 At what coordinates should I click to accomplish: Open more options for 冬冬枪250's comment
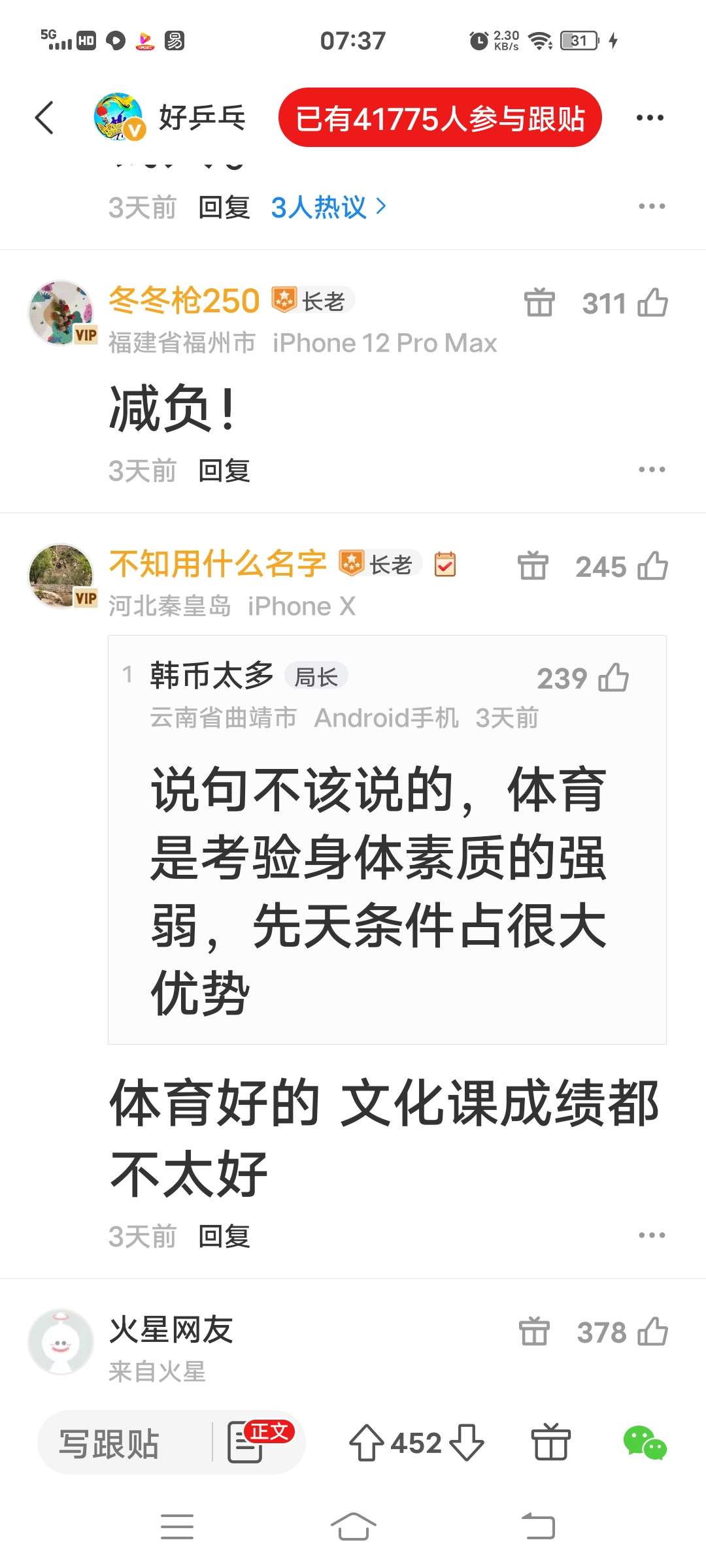[651, 469]
